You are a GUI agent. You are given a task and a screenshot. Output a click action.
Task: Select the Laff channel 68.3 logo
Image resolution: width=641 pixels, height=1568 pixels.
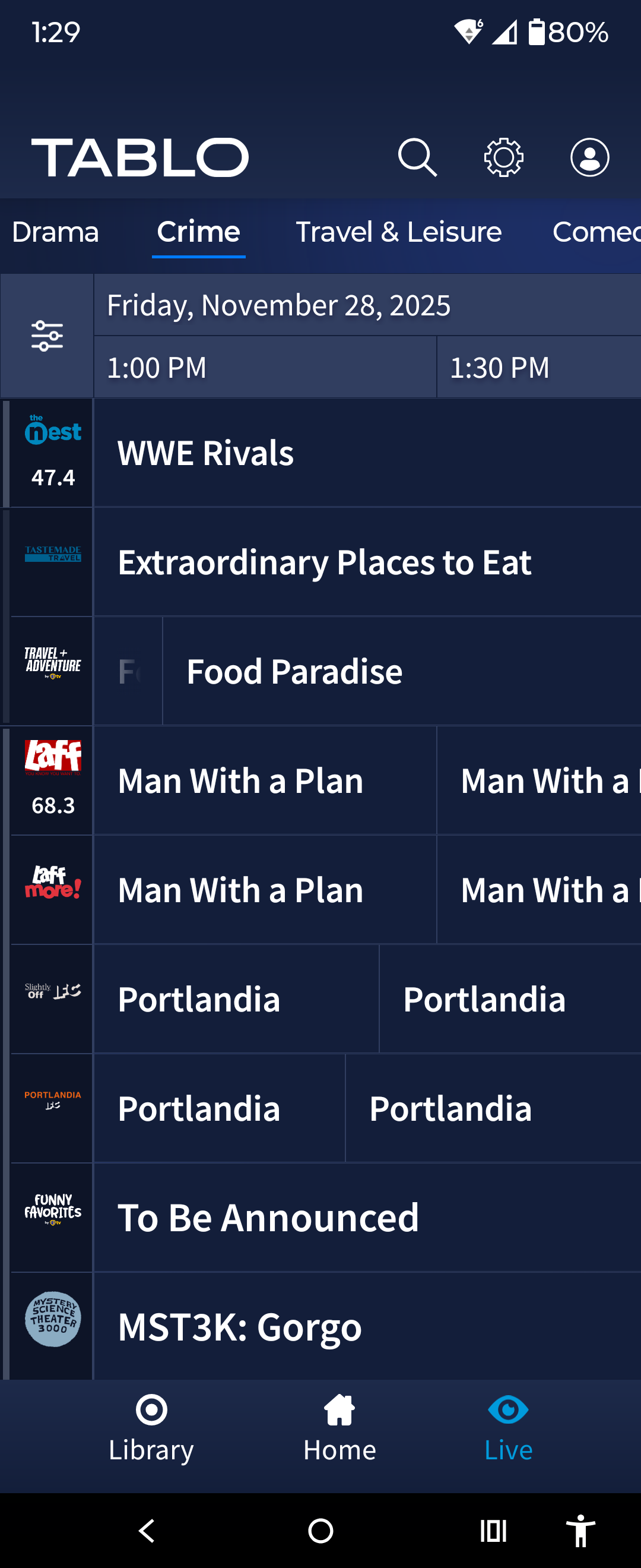(x=52, y=780)
